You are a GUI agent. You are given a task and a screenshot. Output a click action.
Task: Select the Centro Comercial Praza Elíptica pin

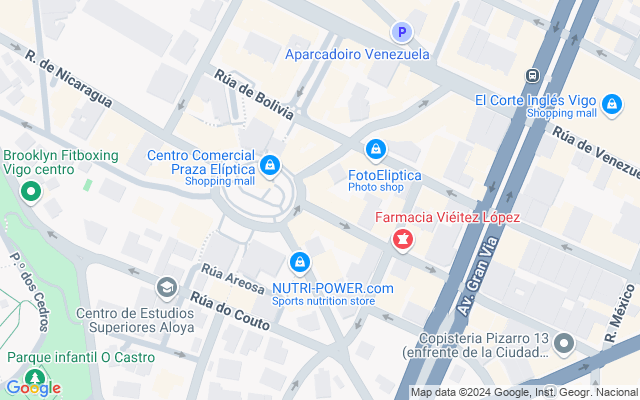(x=269, y=165)
